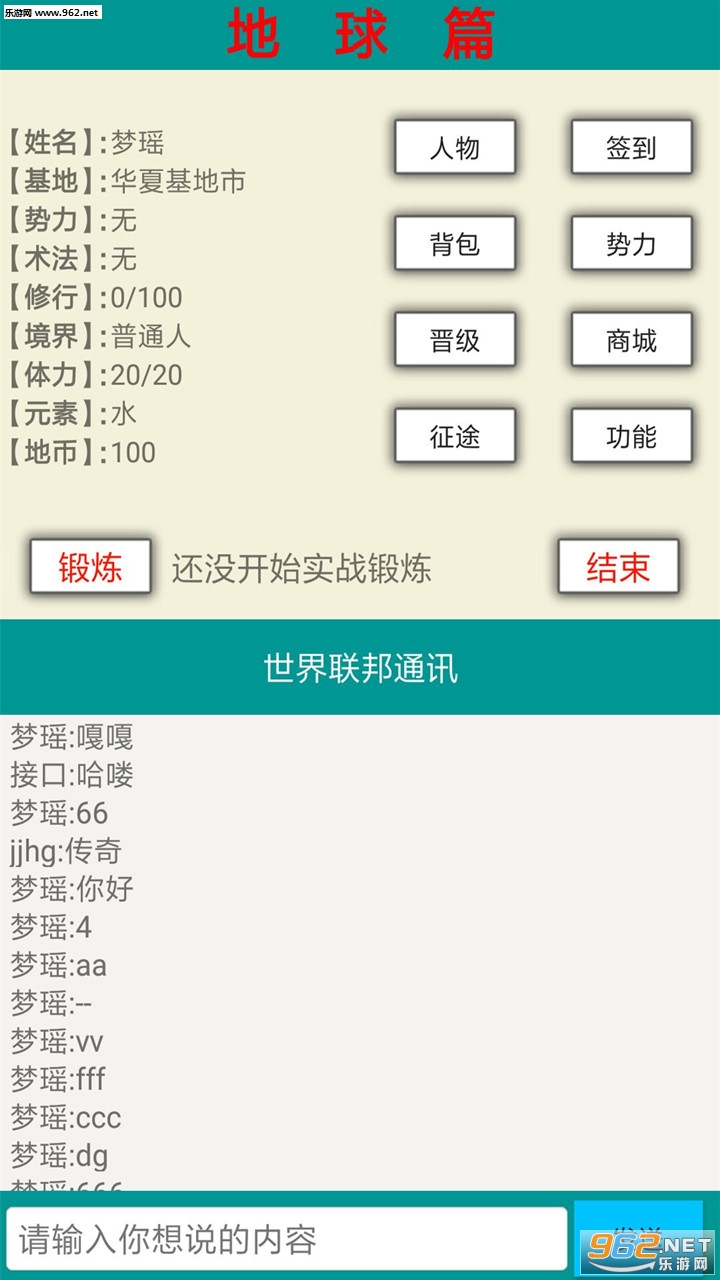Start training with the 锻炼 button

pos(90,567)
